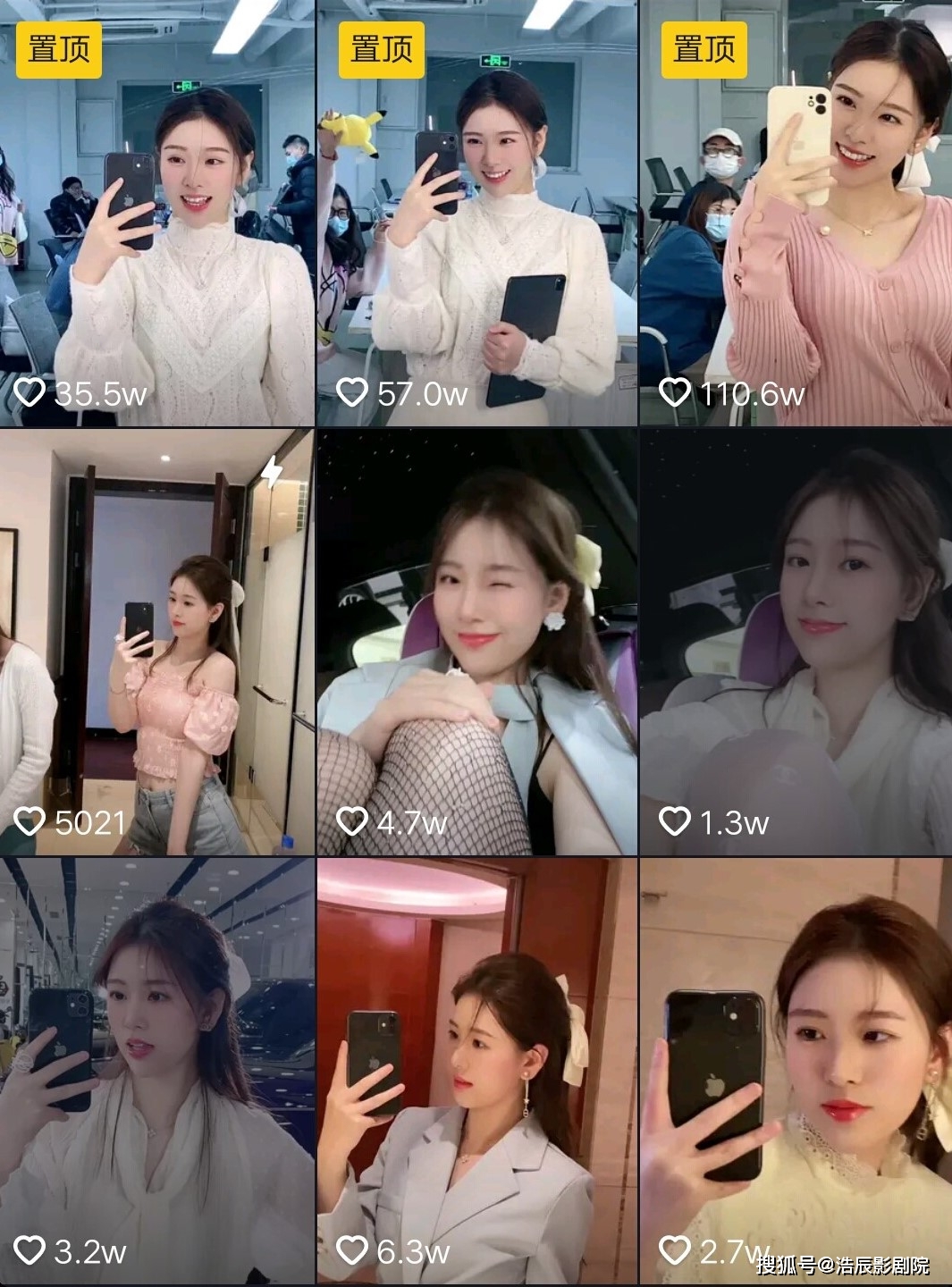Watch the video with 1.3w likes

[x=796, y=642]
